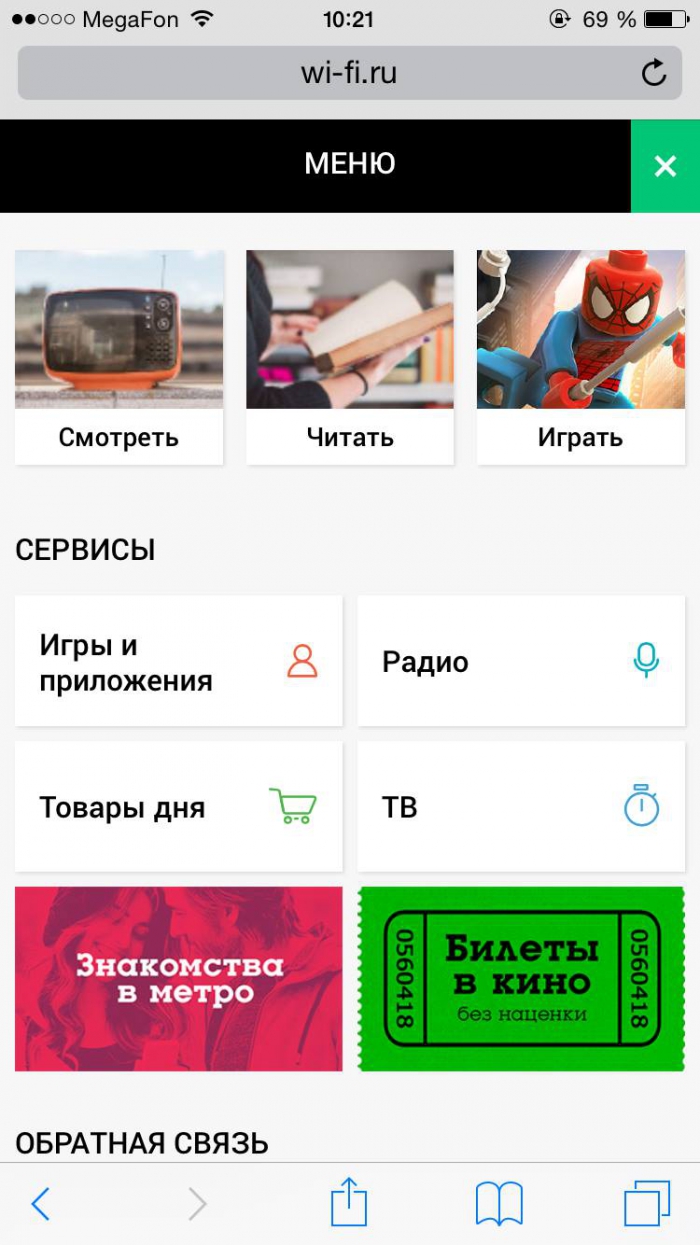Open the Смотреть tile

(x=119, y=357)
